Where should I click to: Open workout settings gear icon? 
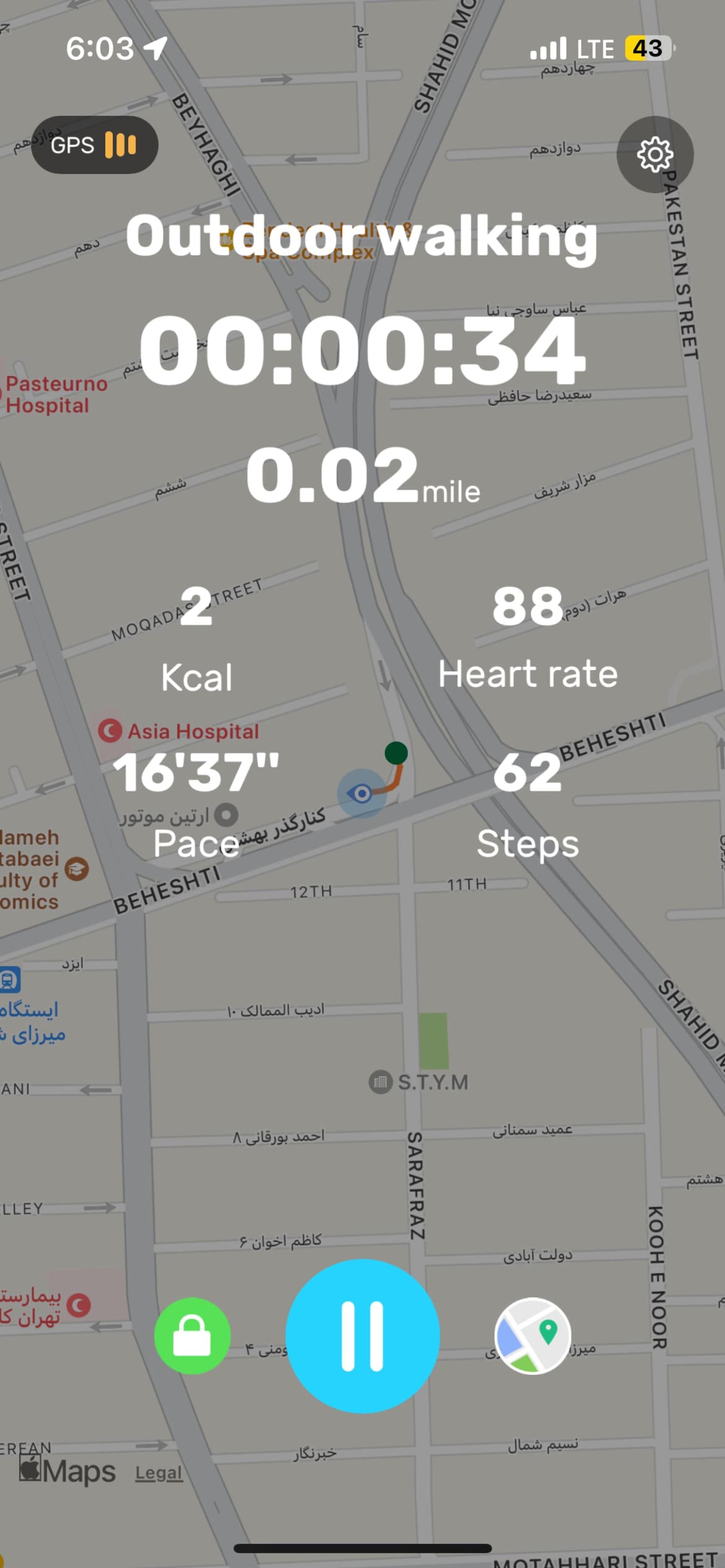(x=655, y=155)
